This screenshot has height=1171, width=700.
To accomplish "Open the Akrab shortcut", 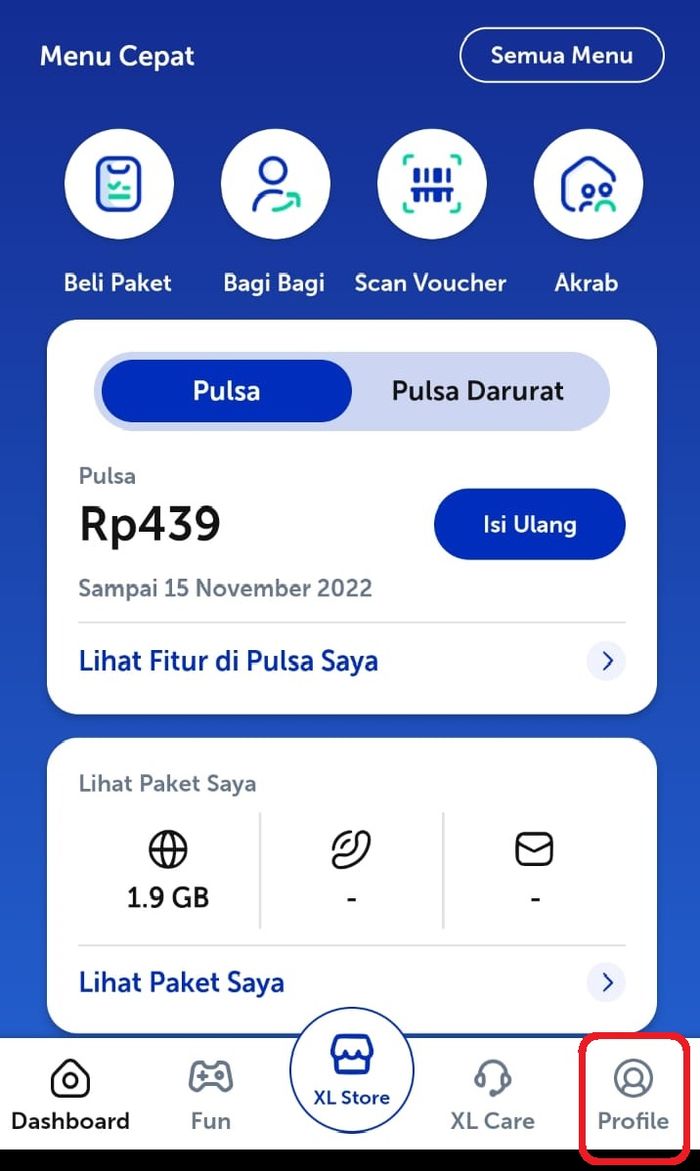I will point(587,184).
